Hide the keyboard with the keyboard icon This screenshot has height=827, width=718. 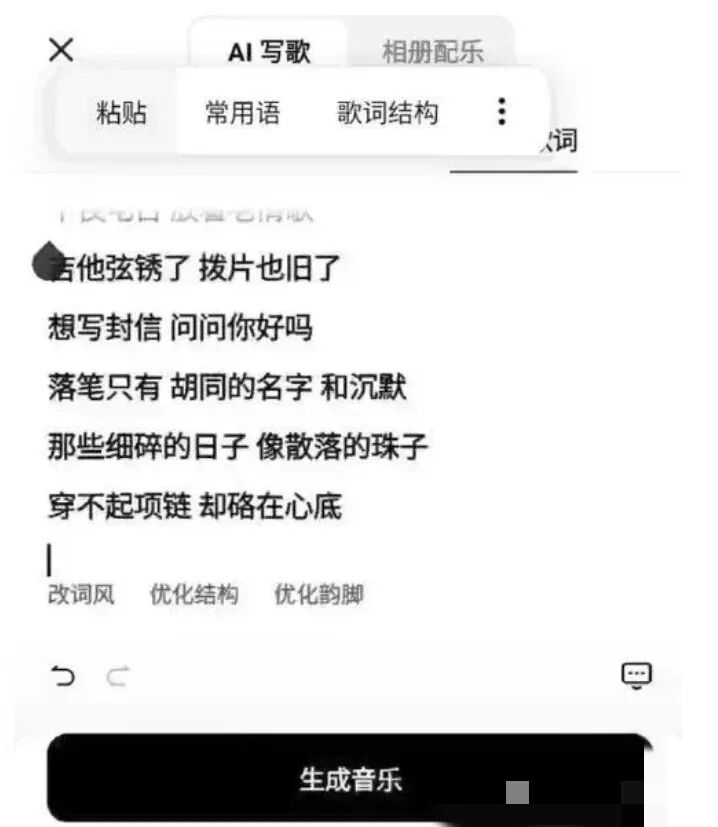[x=637, y=675]
